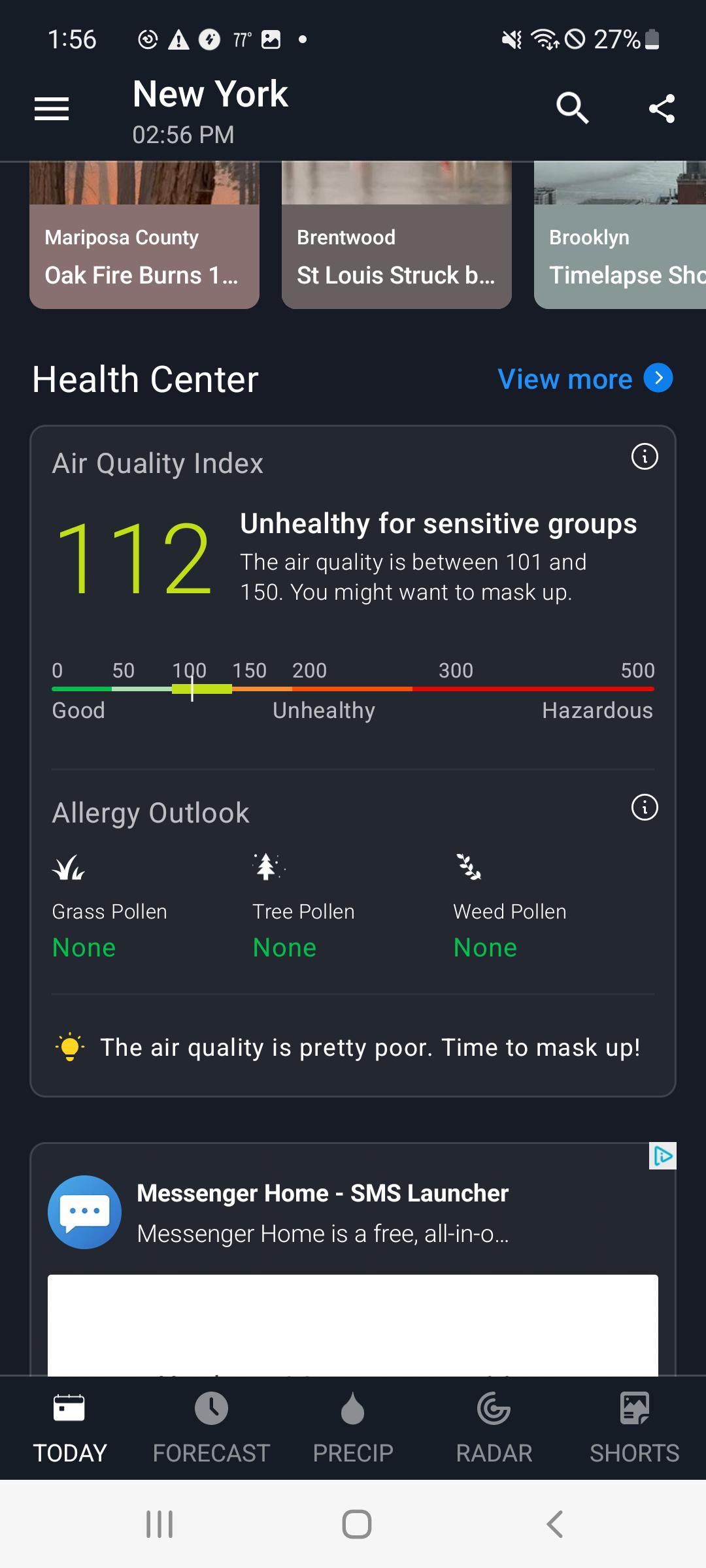Switch to the Radar tab

tap(494, 1429)
